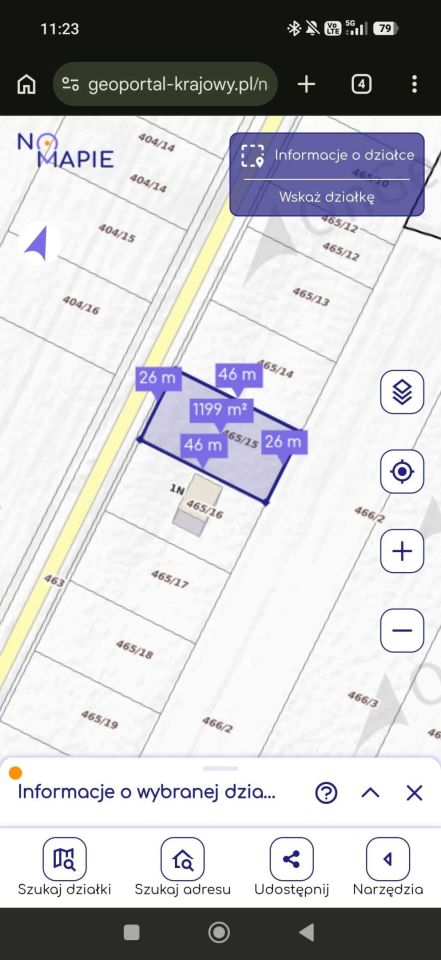Expand the selected parcel info panel

tap(370, 793)
